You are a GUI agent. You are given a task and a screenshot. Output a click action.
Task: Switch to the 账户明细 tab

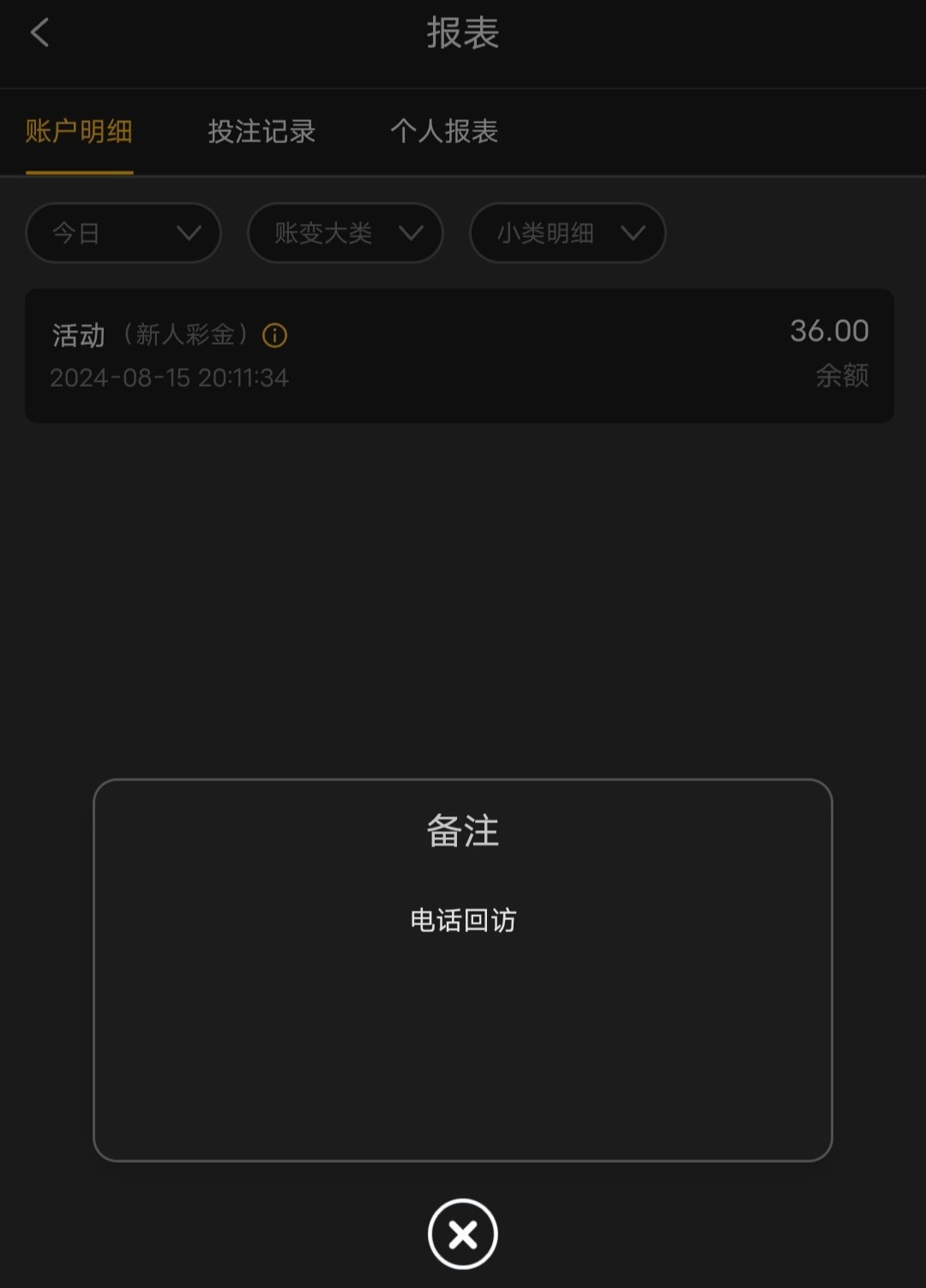click(x=79, y=132)
